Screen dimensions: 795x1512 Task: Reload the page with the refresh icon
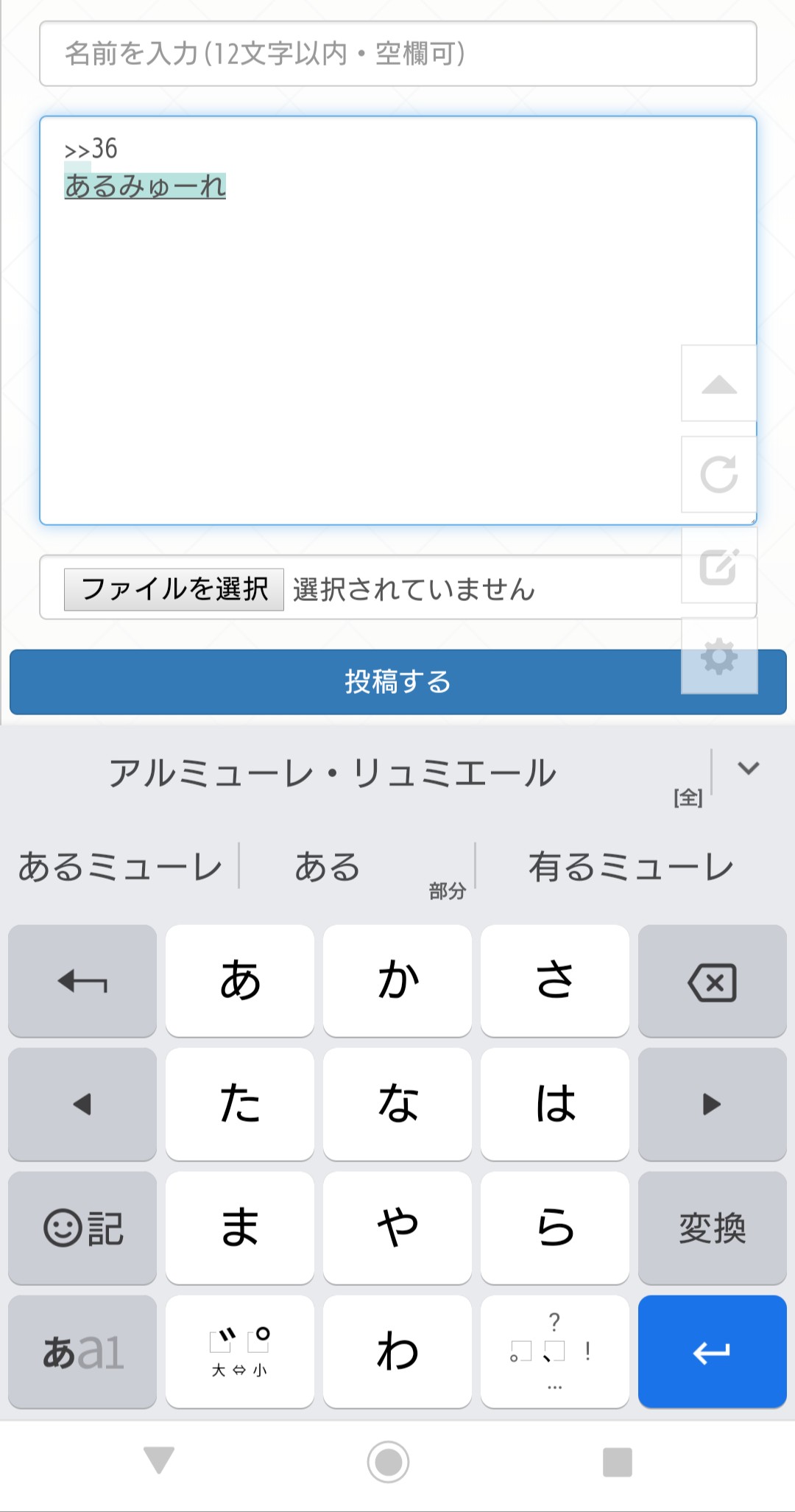(x=719, y=474)
